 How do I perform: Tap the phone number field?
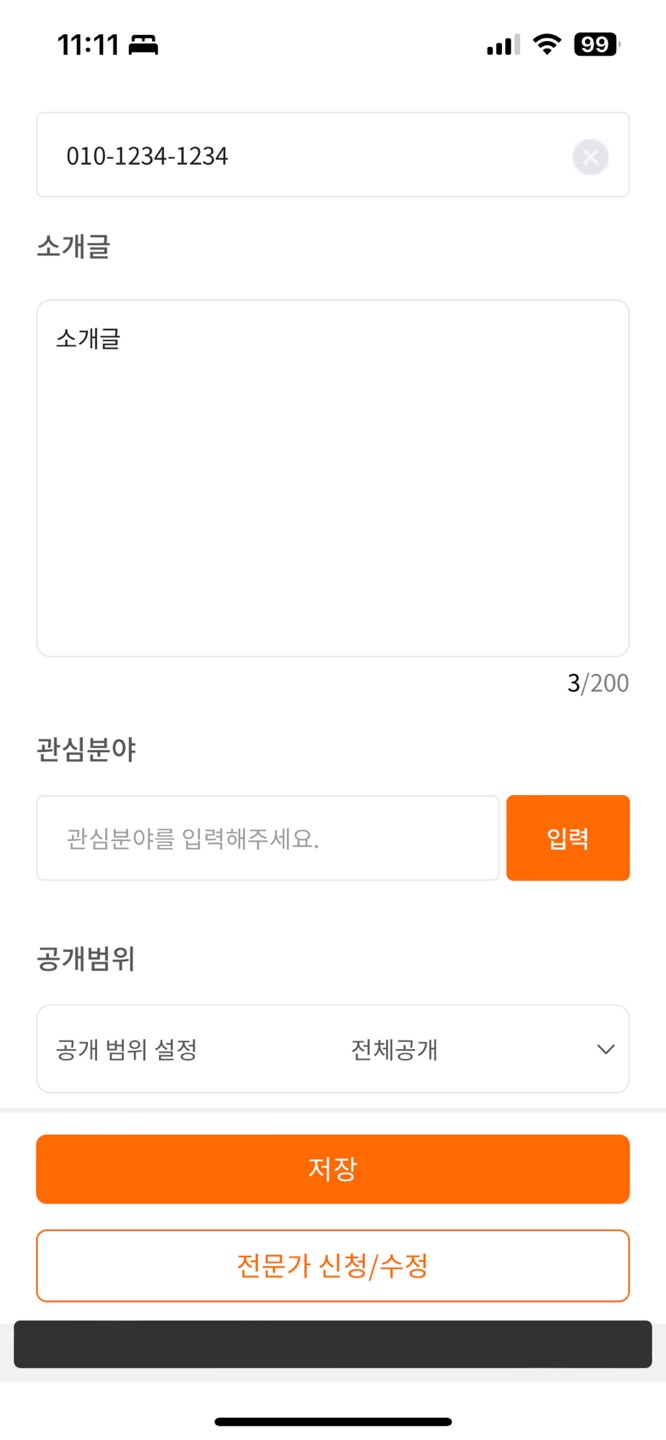click(300, 156)
